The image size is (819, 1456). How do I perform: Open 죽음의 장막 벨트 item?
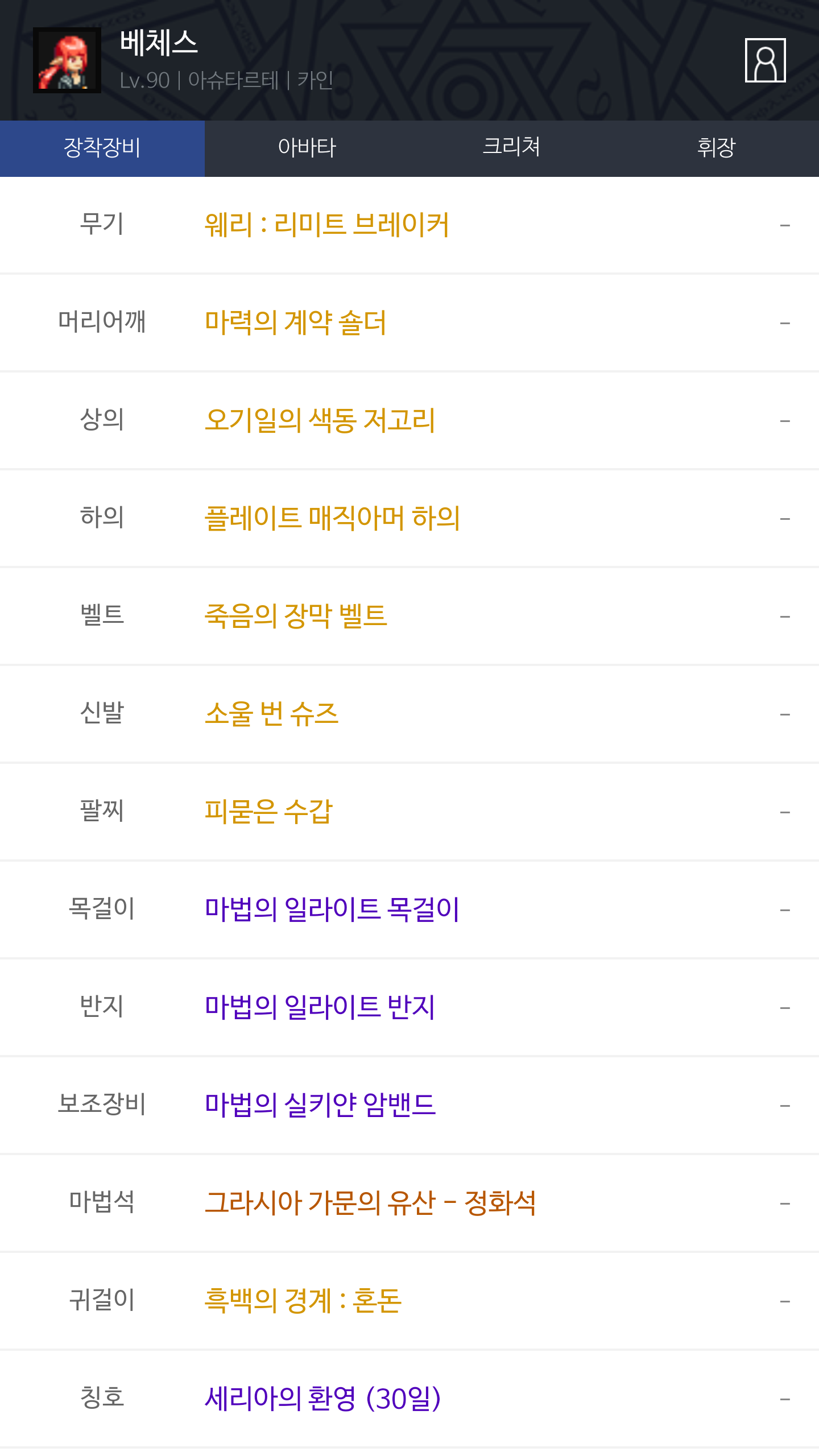(296, 616)
